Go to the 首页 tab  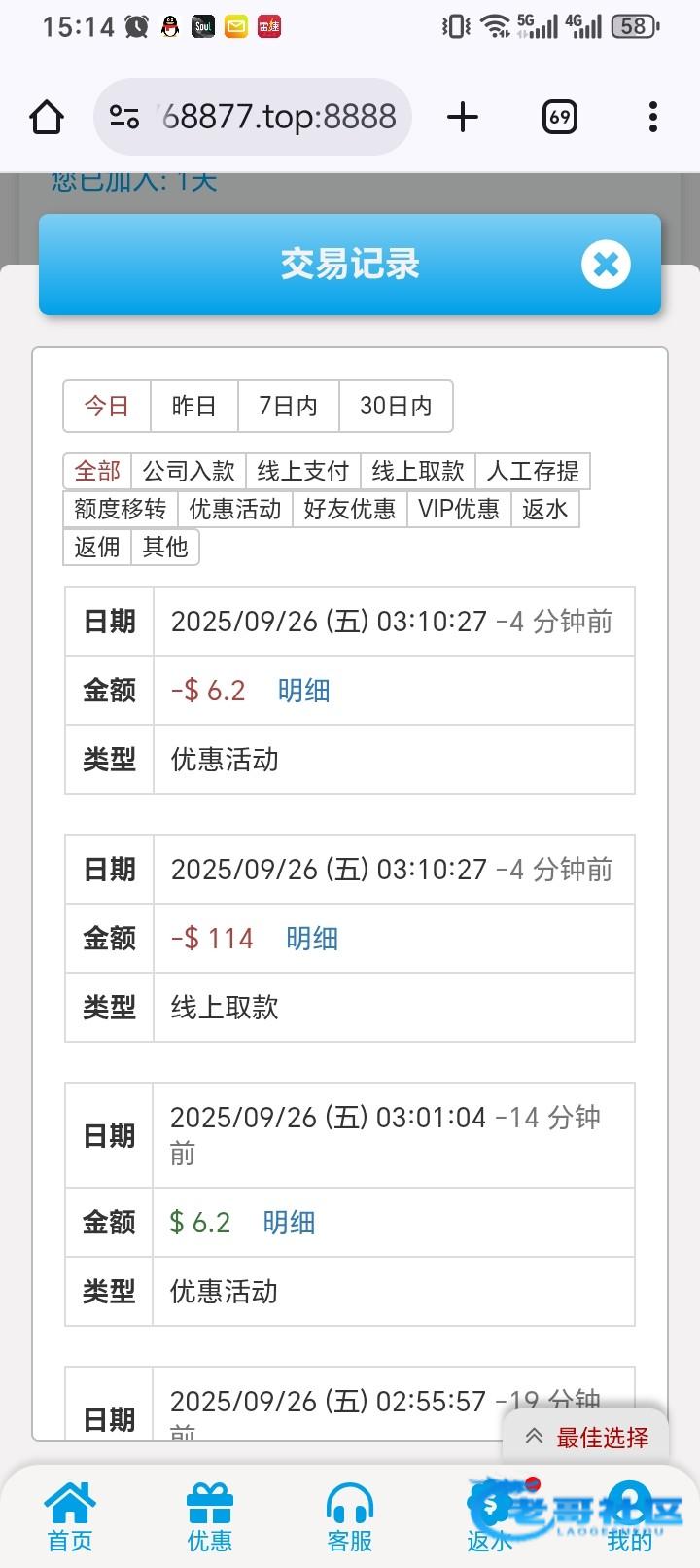70,1517
